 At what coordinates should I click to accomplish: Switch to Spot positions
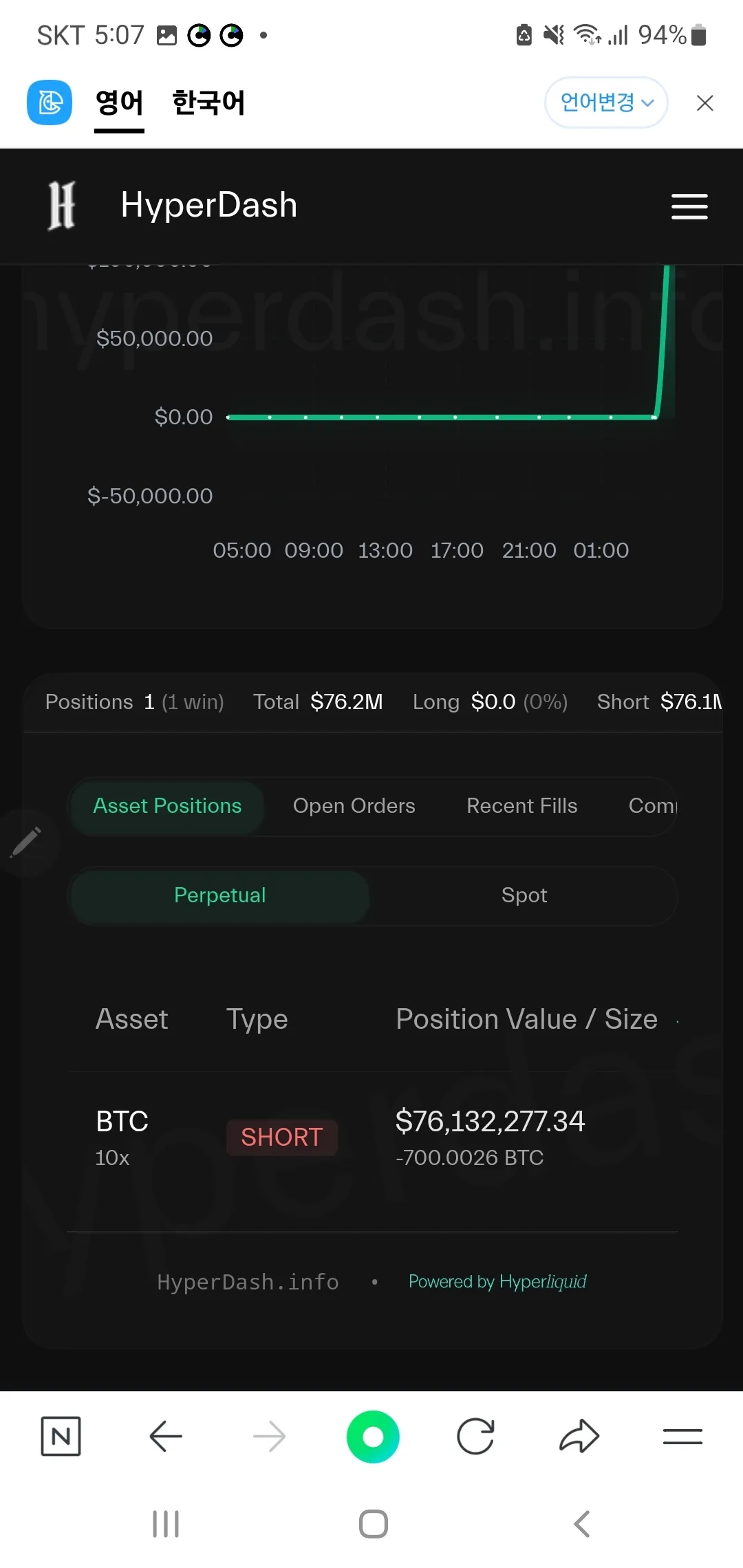(x=524, y=895)
